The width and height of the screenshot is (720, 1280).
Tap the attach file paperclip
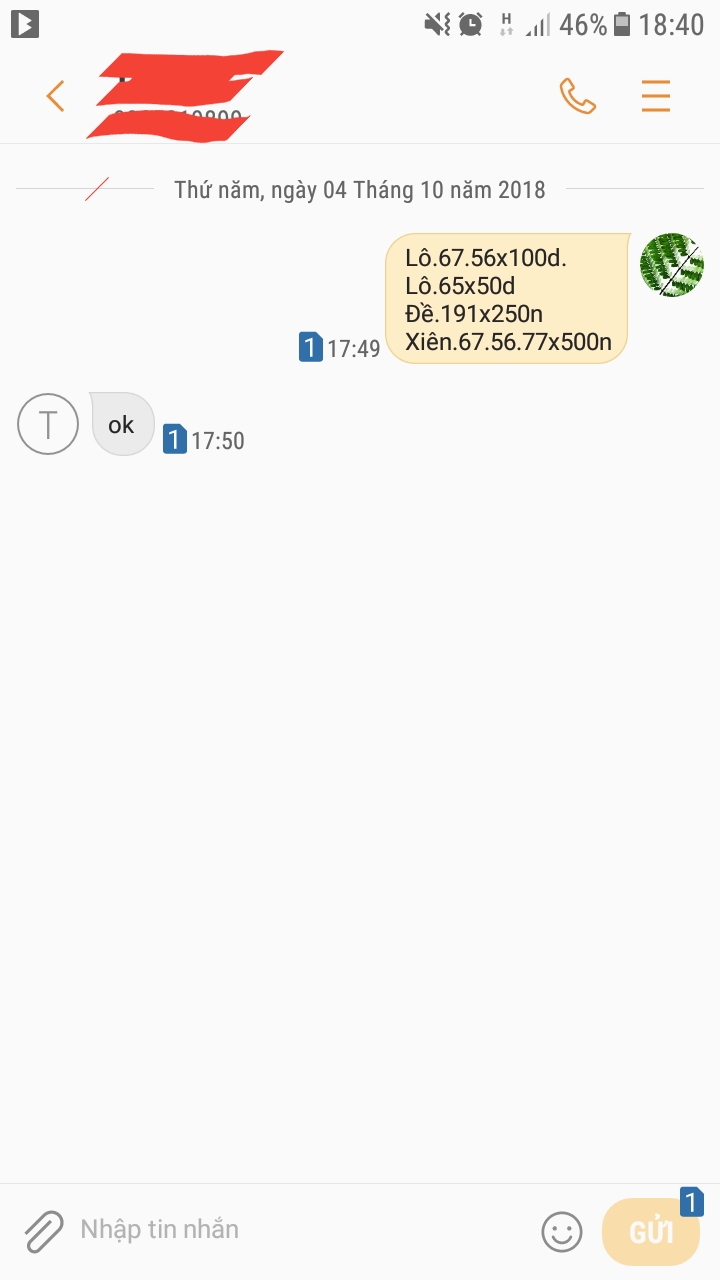43,1231
